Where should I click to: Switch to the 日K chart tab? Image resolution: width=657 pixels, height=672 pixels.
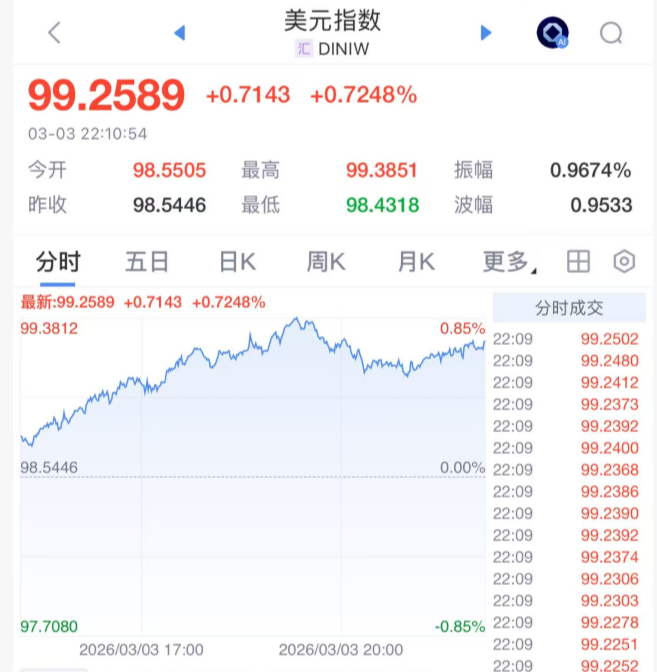(237, 262)
